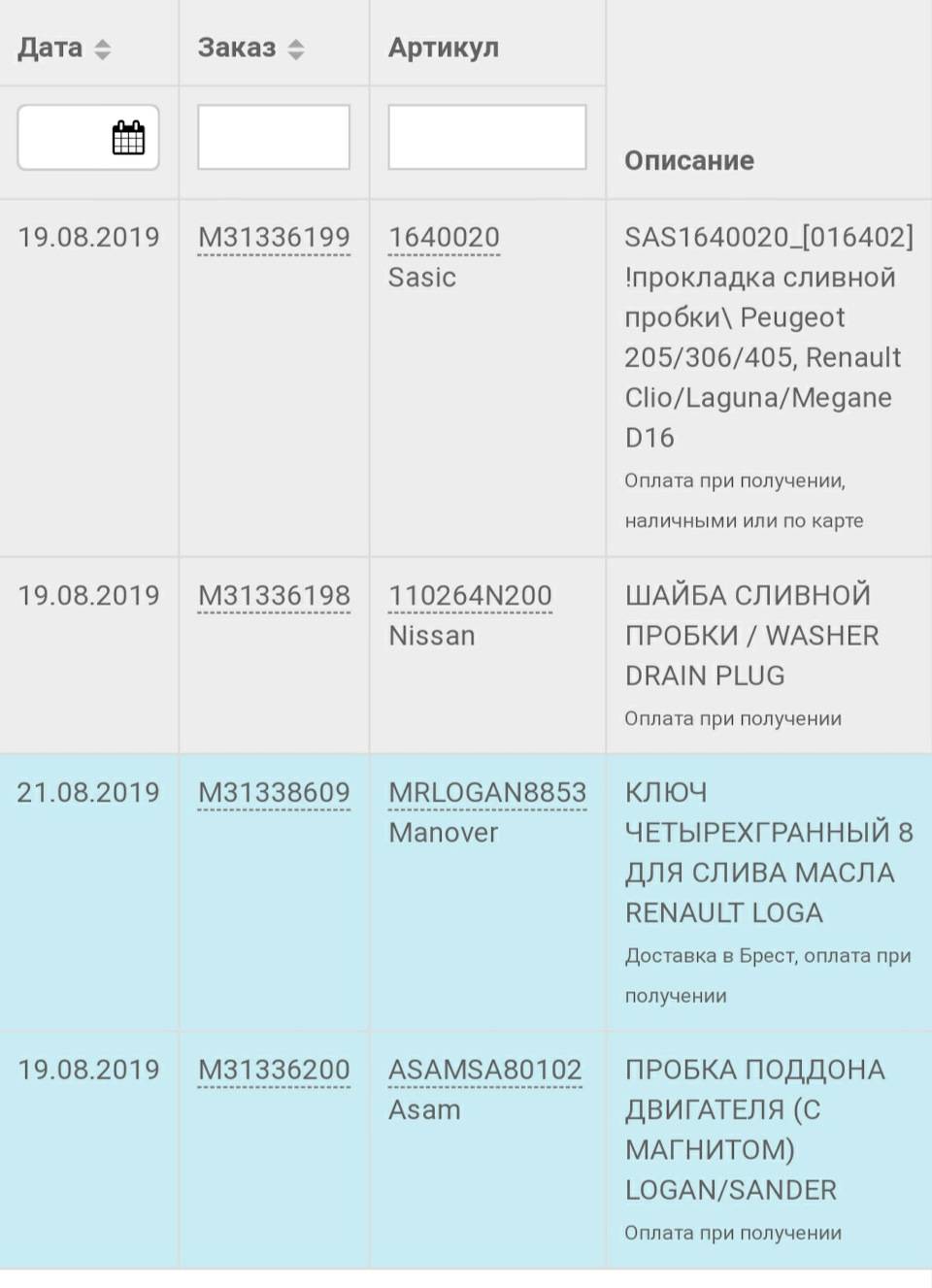Open order M31336198
The image size is (932, 1288).
coord(274,595)
